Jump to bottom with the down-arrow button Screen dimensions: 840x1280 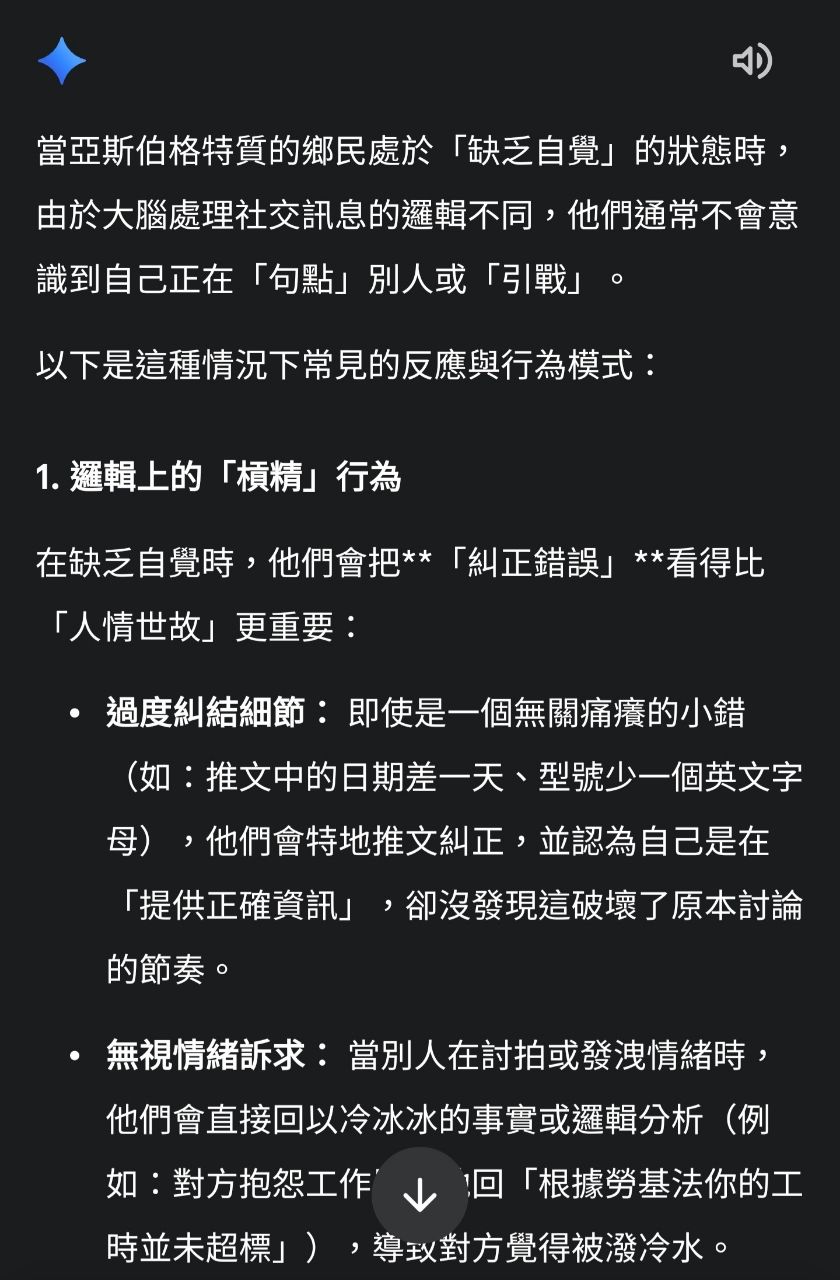coord(420,1195)
